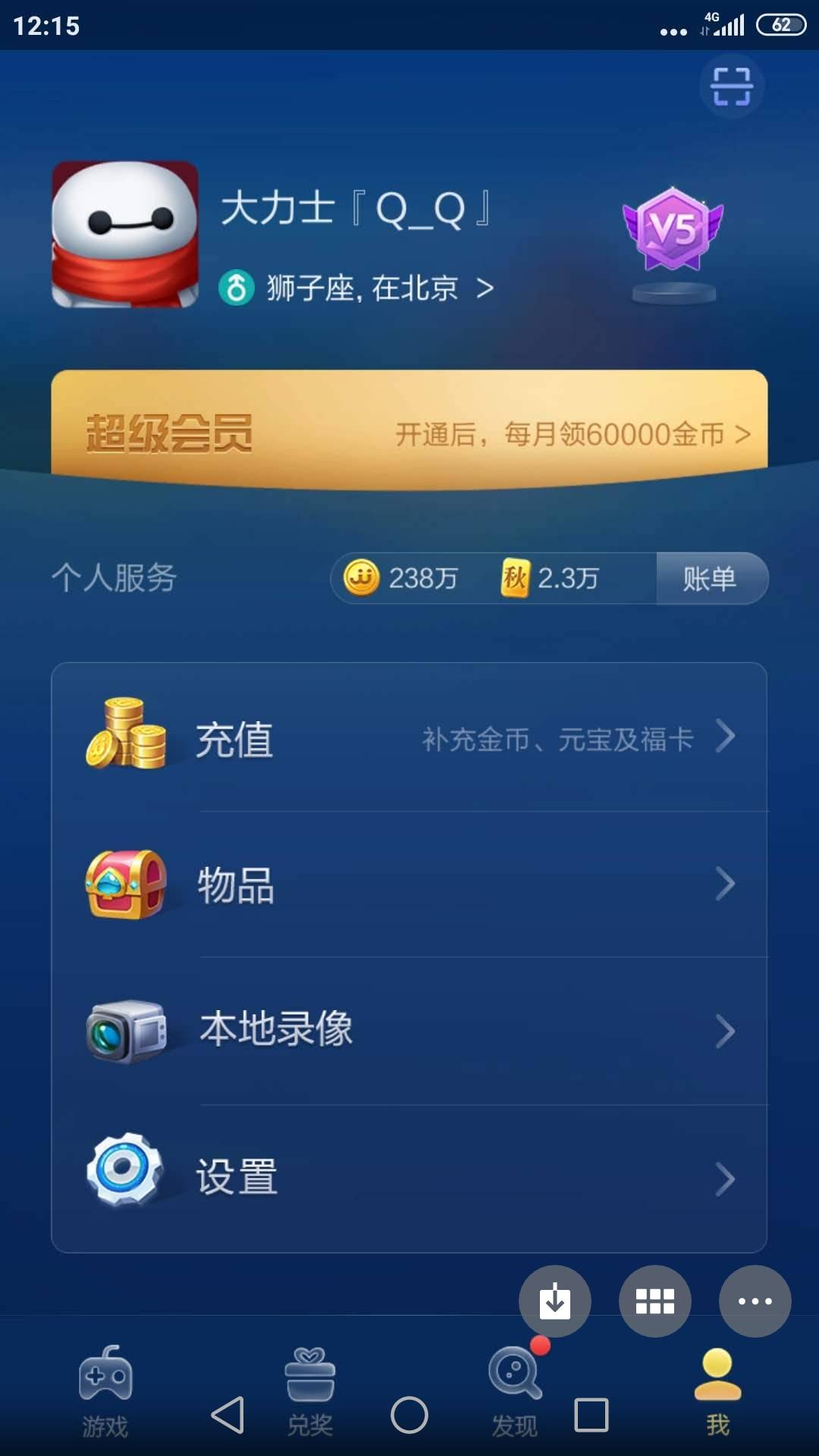The width and height of the screenshot is (819, 1456).
Task: Tap the more options (...) circle icon
Action: (x=753, y=1298)
